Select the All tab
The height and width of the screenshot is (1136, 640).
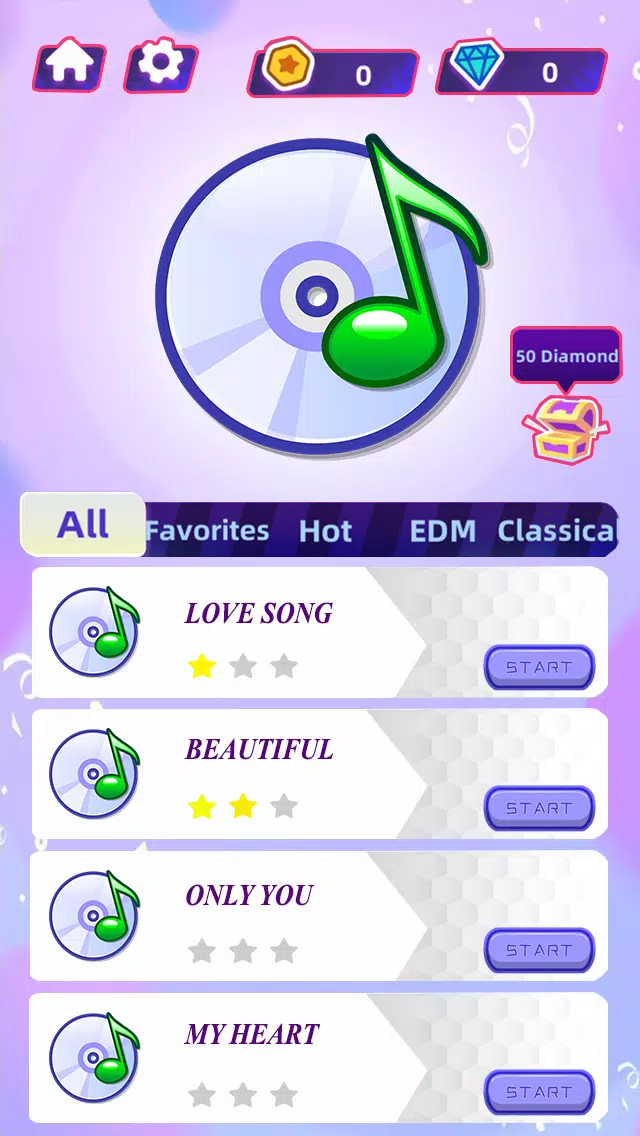click(x=84, y=525)
